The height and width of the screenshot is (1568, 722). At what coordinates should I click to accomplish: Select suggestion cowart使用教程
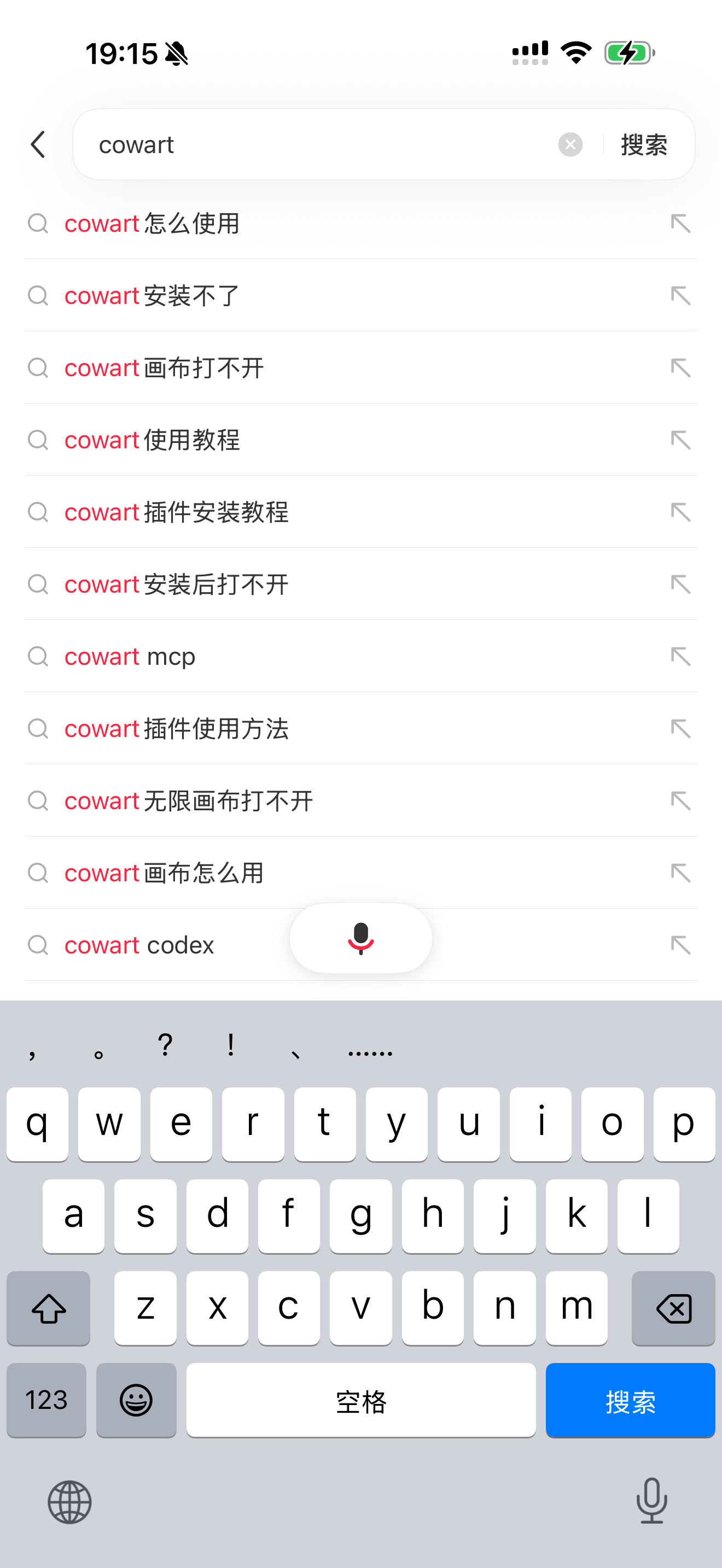click(361, 440)
